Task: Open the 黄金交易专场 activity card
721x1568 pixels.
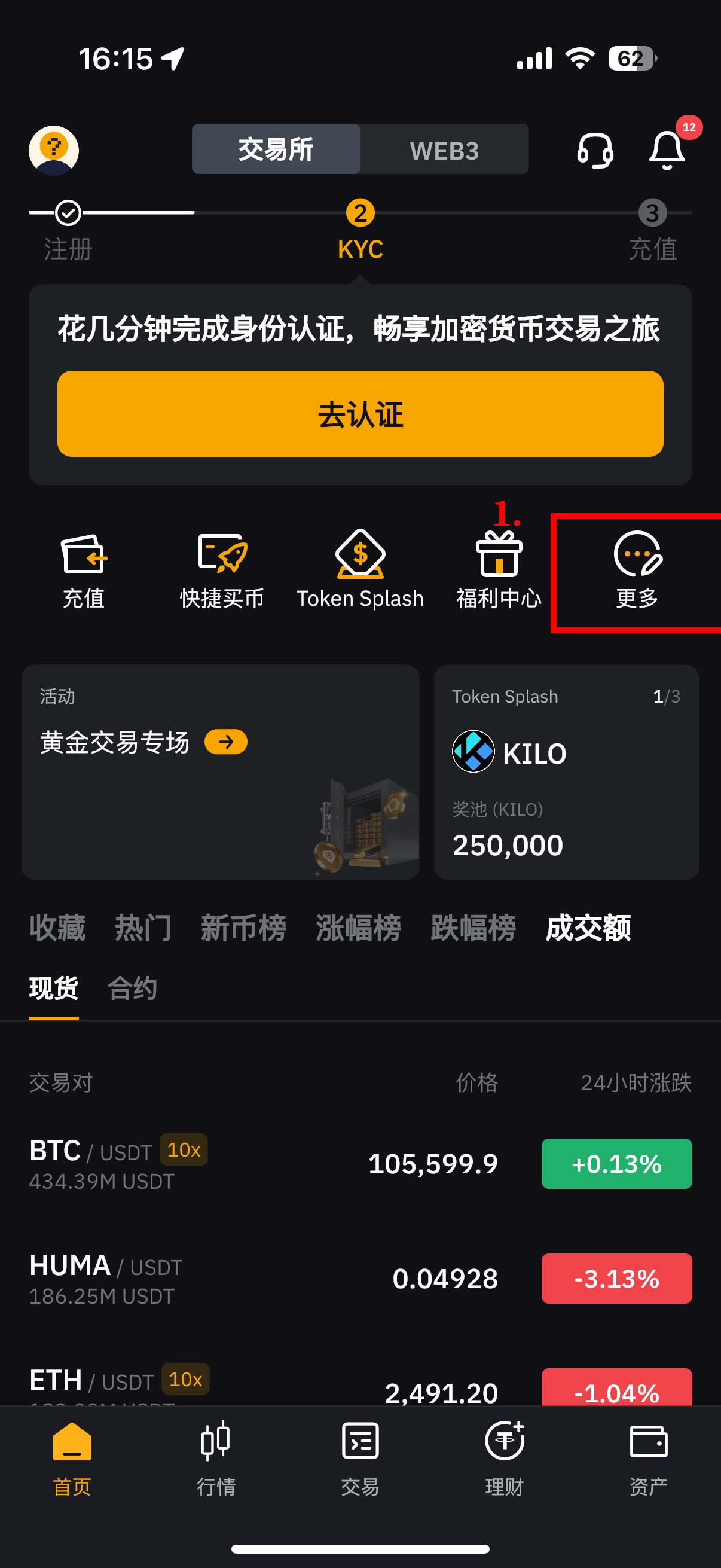Action: tap(220, 772)
